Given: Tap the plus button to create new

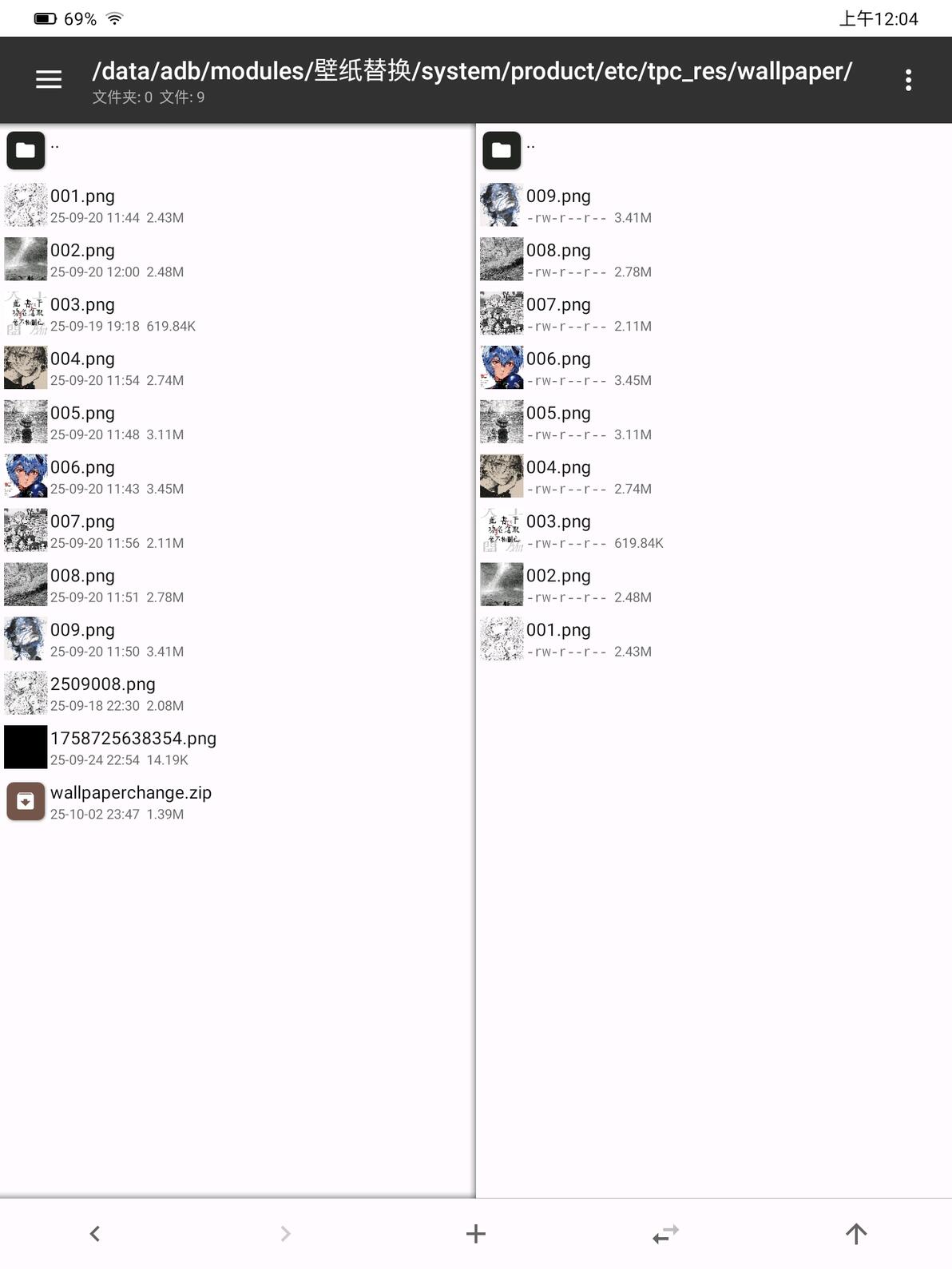Looking at the screenshot, I should [475, 1233].
